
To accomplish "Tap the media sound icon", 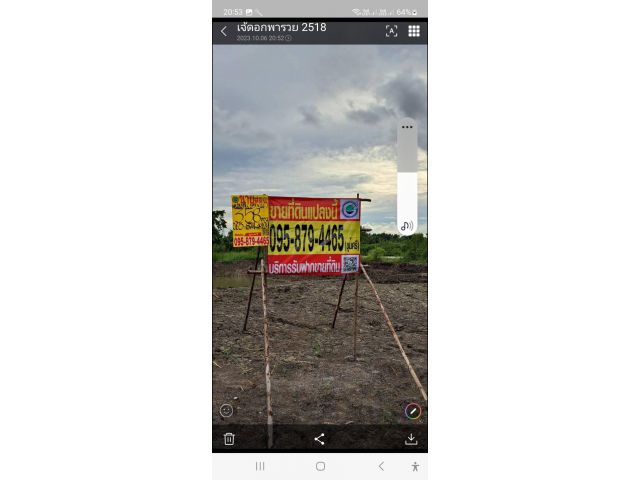I will tap(407, 226).
